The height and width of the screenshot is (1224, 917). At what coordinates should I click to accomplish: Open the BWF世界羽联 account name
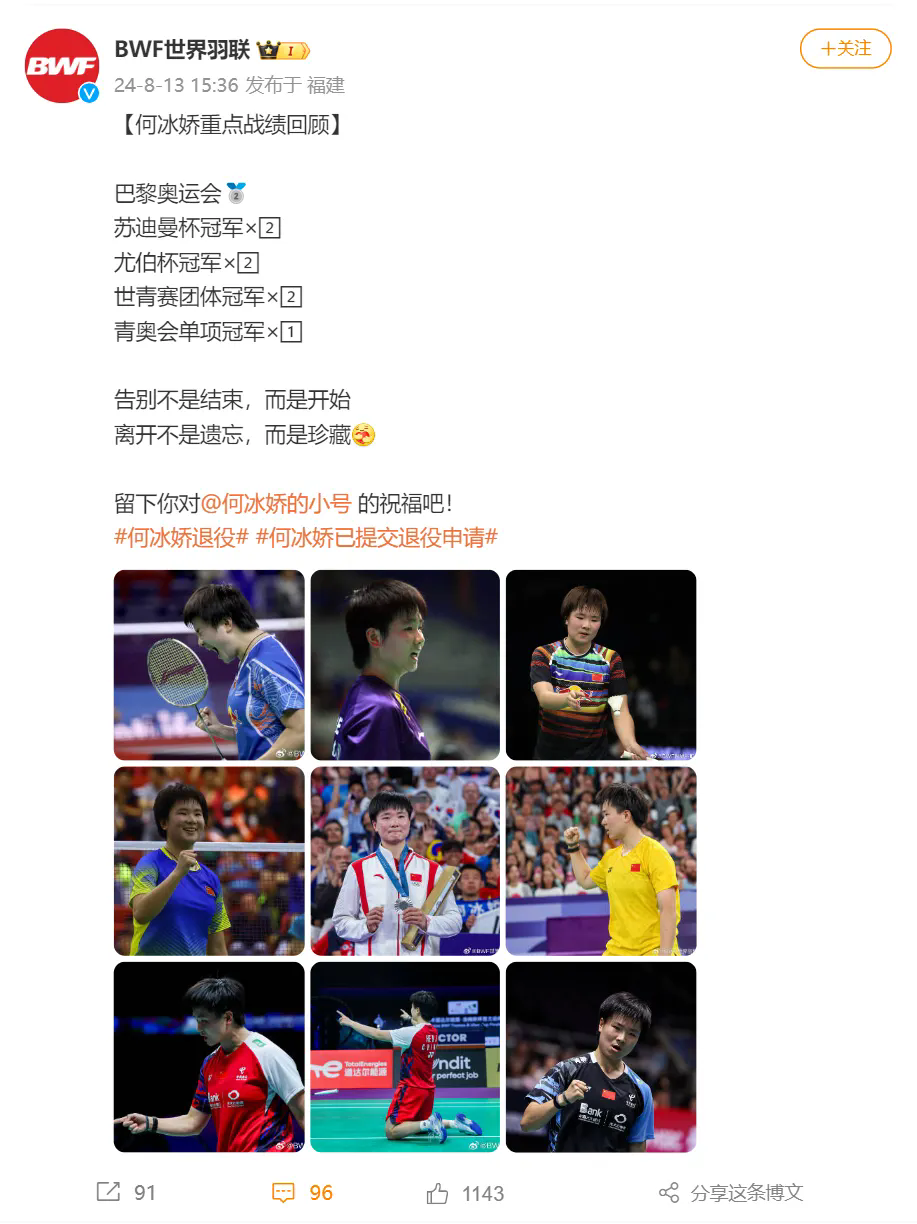(x=181, y=49)
